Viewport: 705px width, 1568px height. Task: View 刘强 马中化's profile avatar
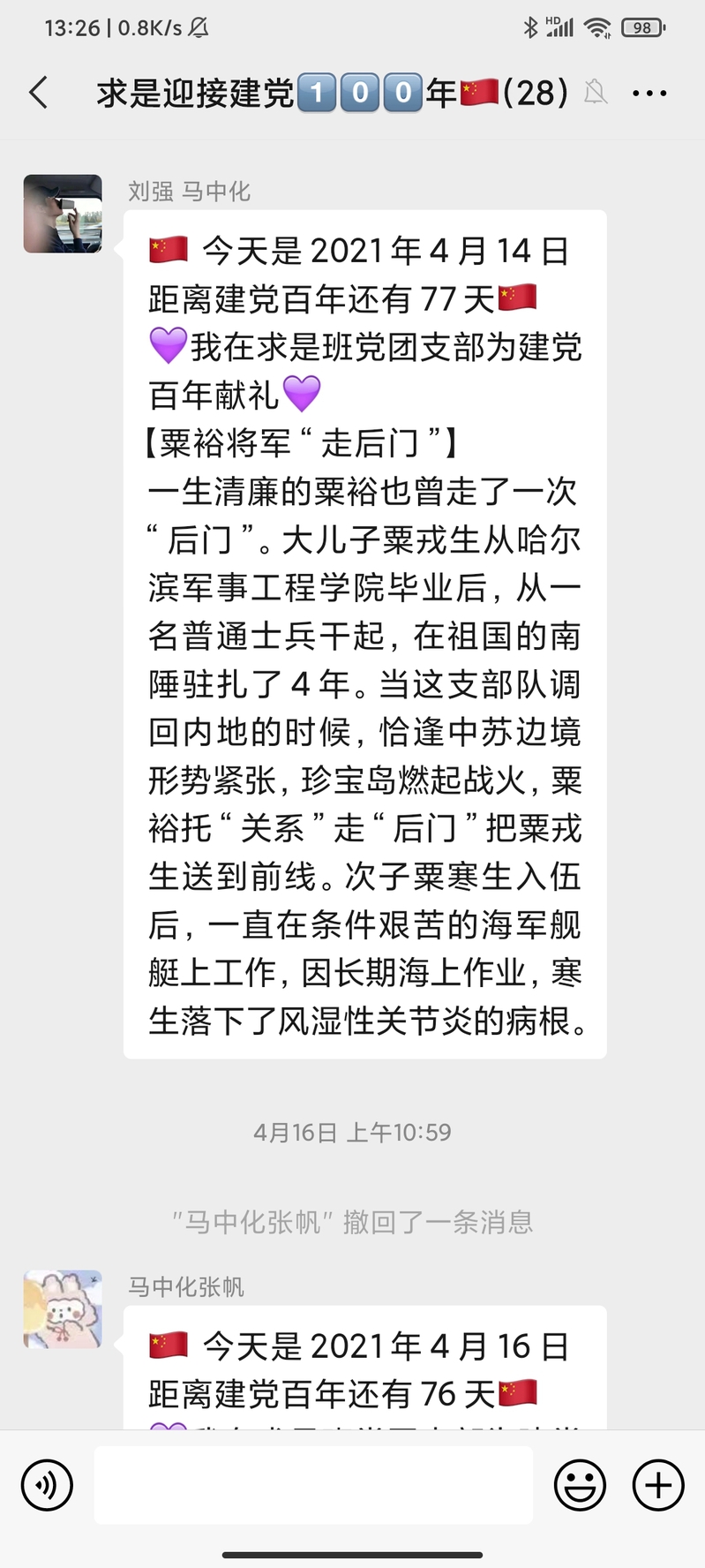[63, 214]
